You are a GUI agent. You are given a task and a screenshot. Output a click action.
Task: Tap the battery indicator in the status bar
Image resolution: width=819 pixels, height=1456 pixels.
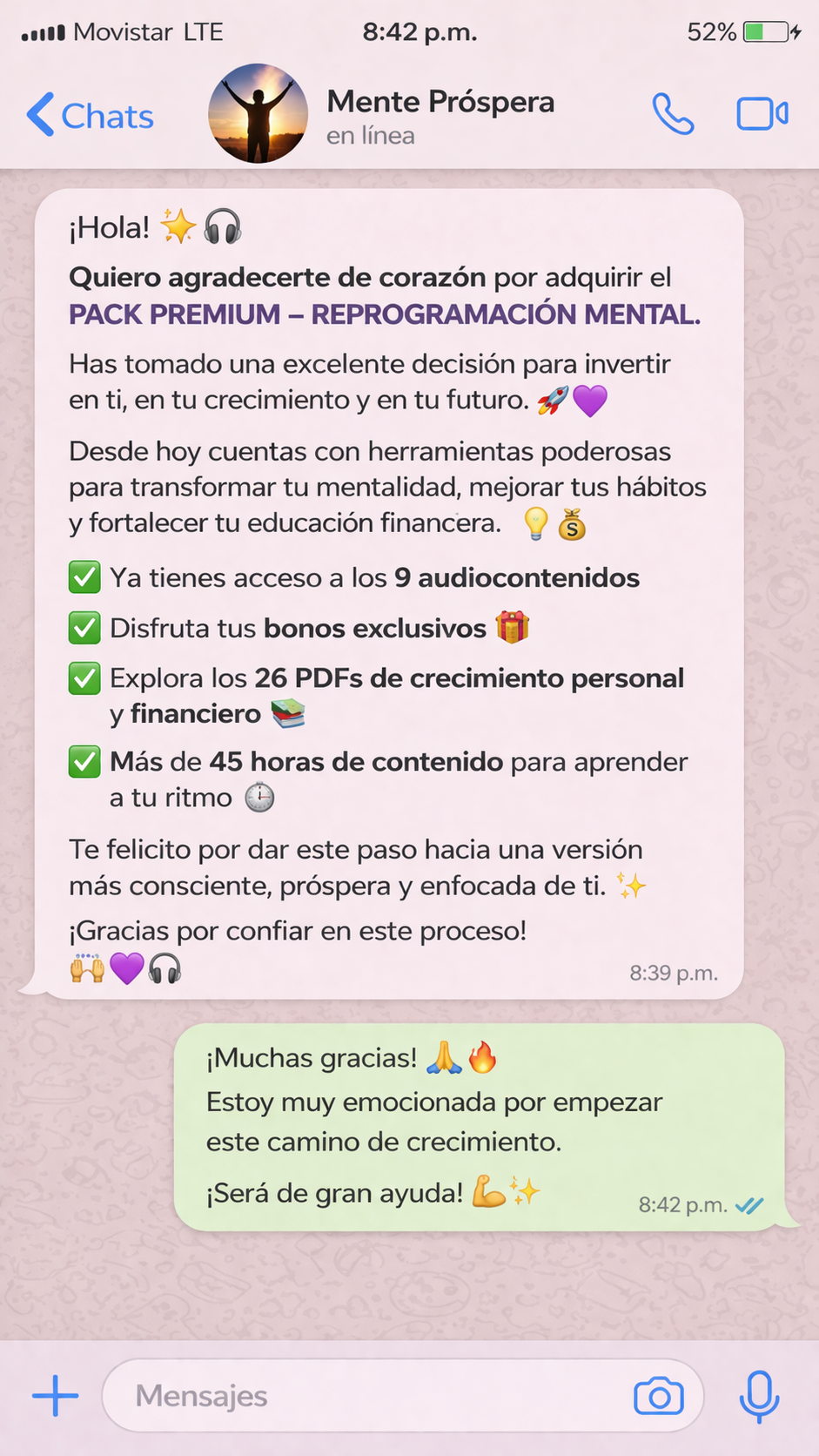(764, 31)
